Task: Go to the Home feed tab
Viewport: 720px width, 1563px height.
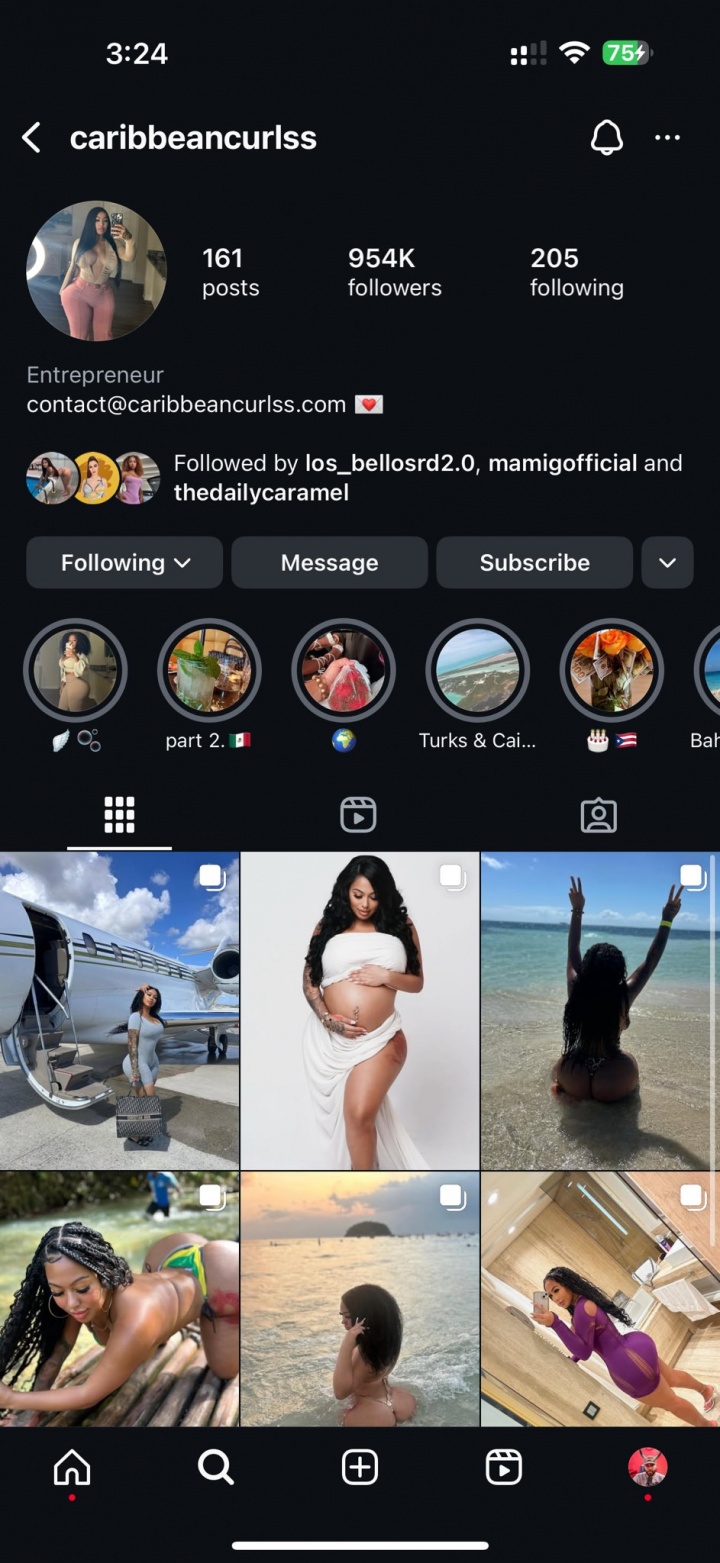Action: tap(72, 1467)
